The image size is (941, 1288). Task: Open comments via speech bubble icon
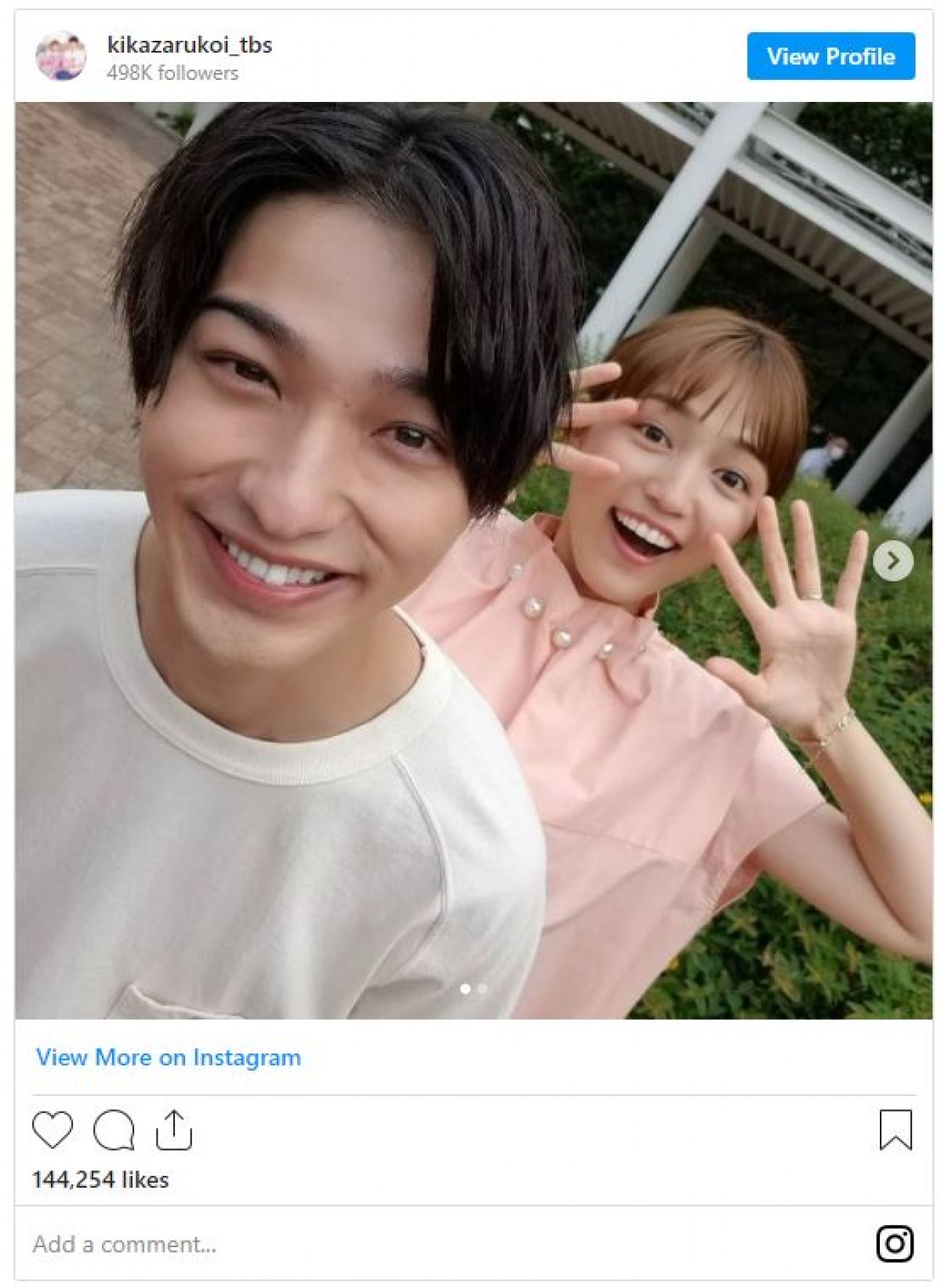pos(113,1130)
